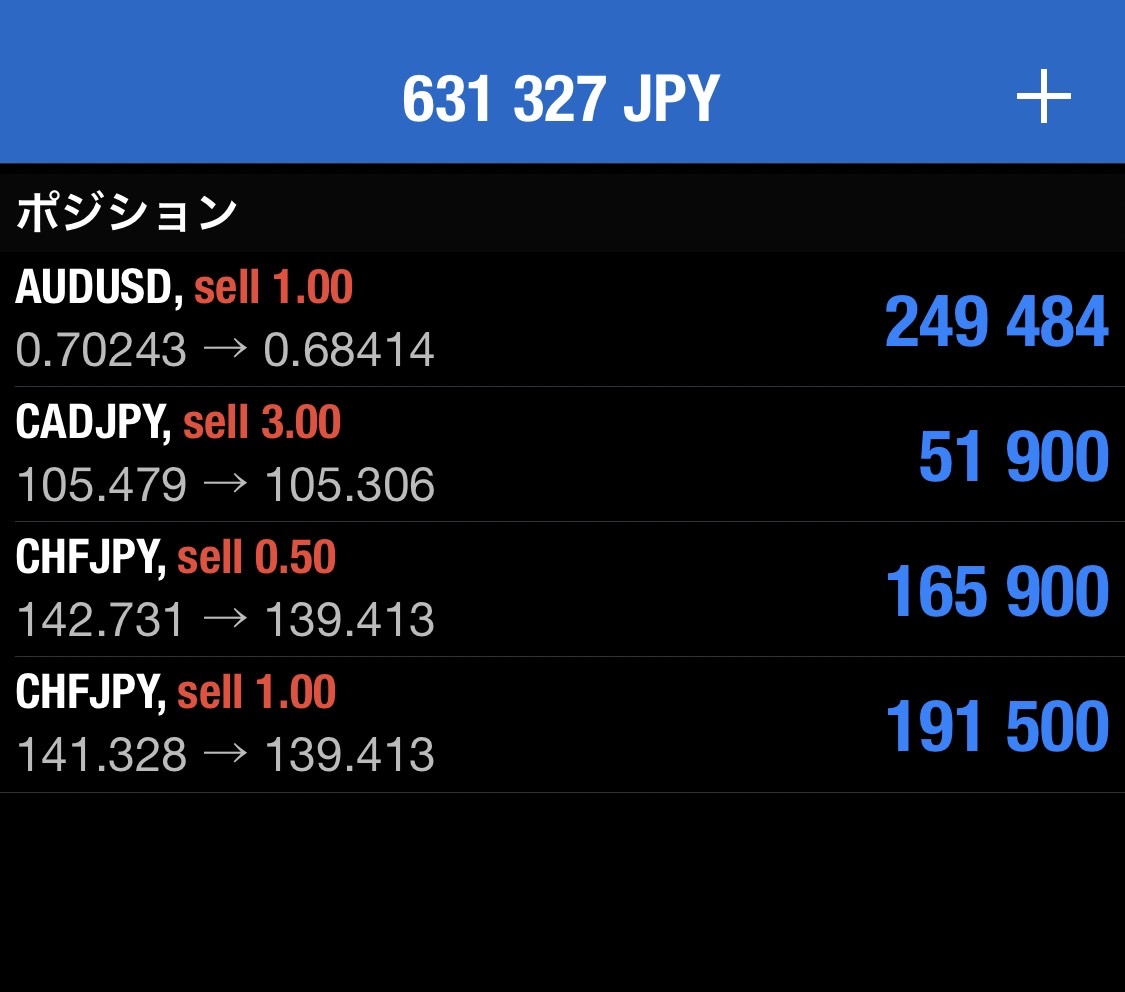
Task: Open the AUDUSD sell 1.00 position
Action: pyautogui.click(x=562, y=320)
